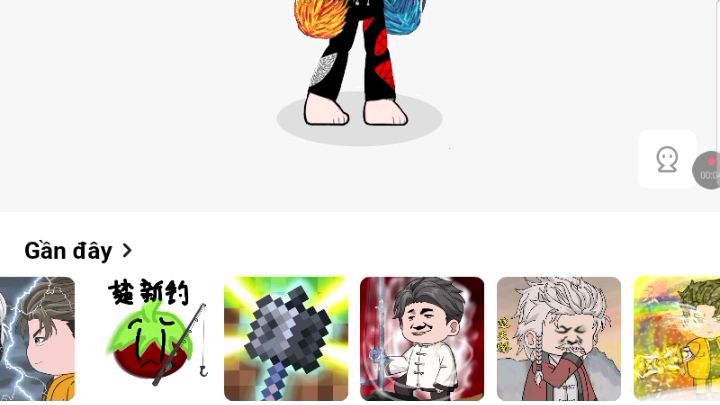
Task: Open the avatar face button
Action: [x=667, y=159]
